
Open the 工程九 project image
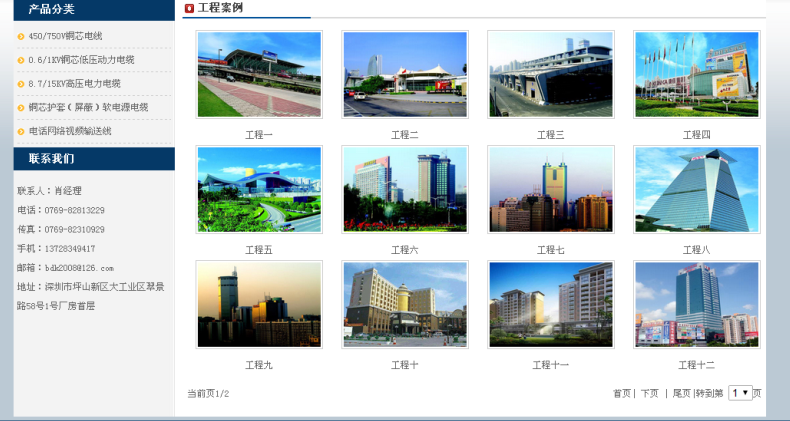click(x=259, y=304)
